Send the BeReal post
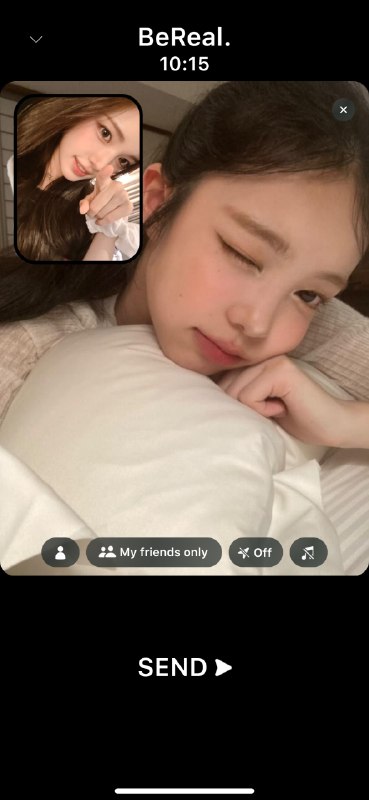The image size is (369, 800). coord(185,667)
